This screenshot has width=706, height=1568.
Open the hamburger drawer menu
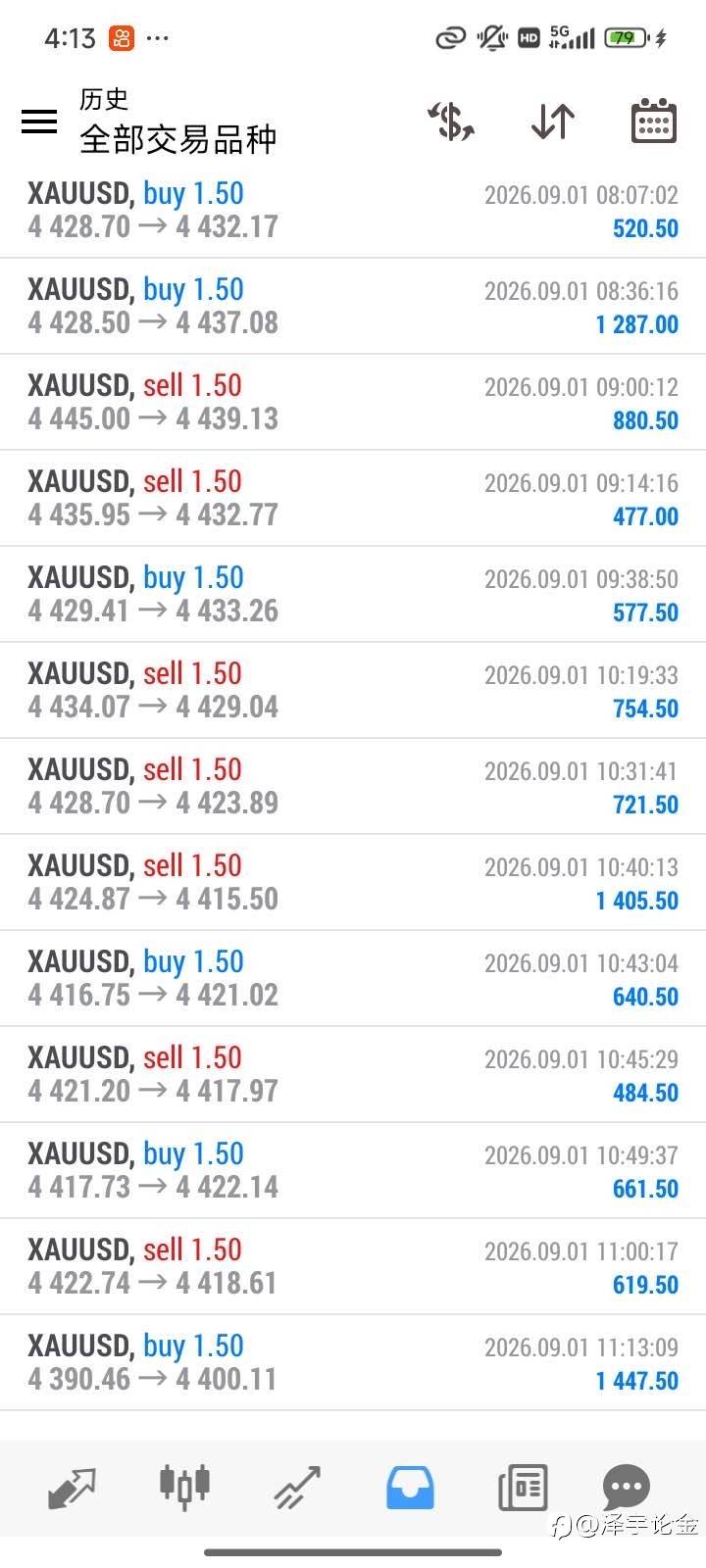(39, 122)
